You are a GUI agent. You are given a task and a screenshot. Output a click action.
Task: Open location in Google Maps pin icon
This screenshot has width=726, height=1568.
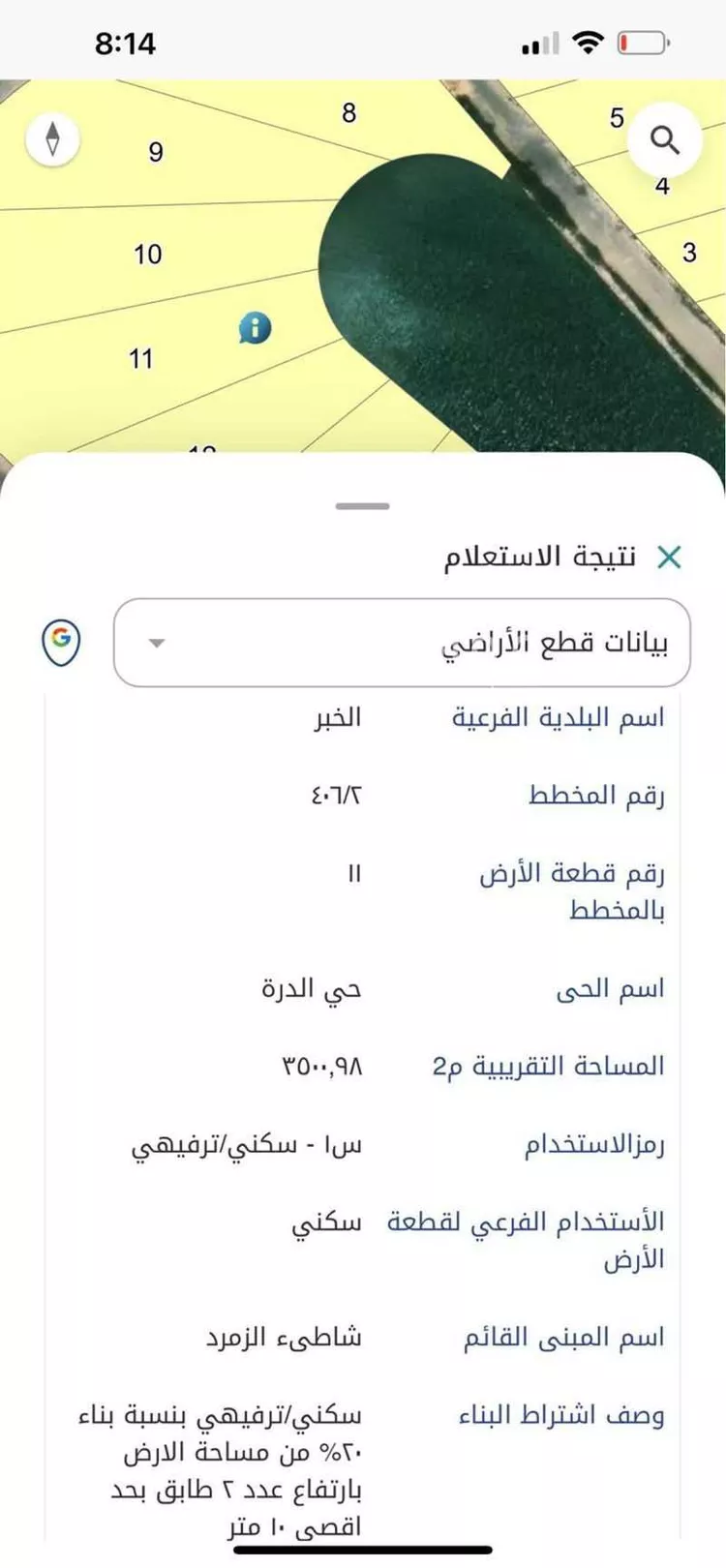[61, 642]
